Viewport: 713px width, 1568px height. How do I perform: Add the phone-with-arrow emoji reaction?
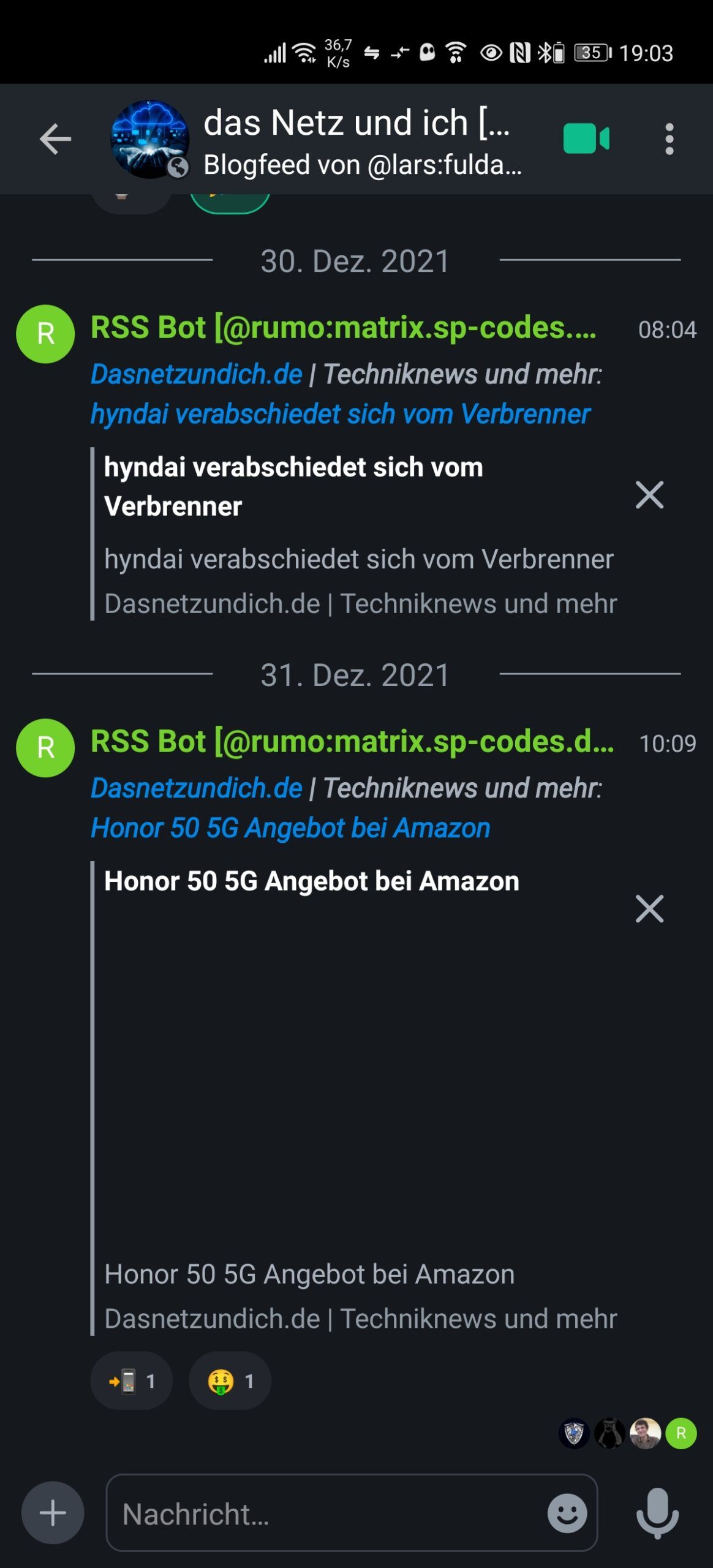[132, 1381]
